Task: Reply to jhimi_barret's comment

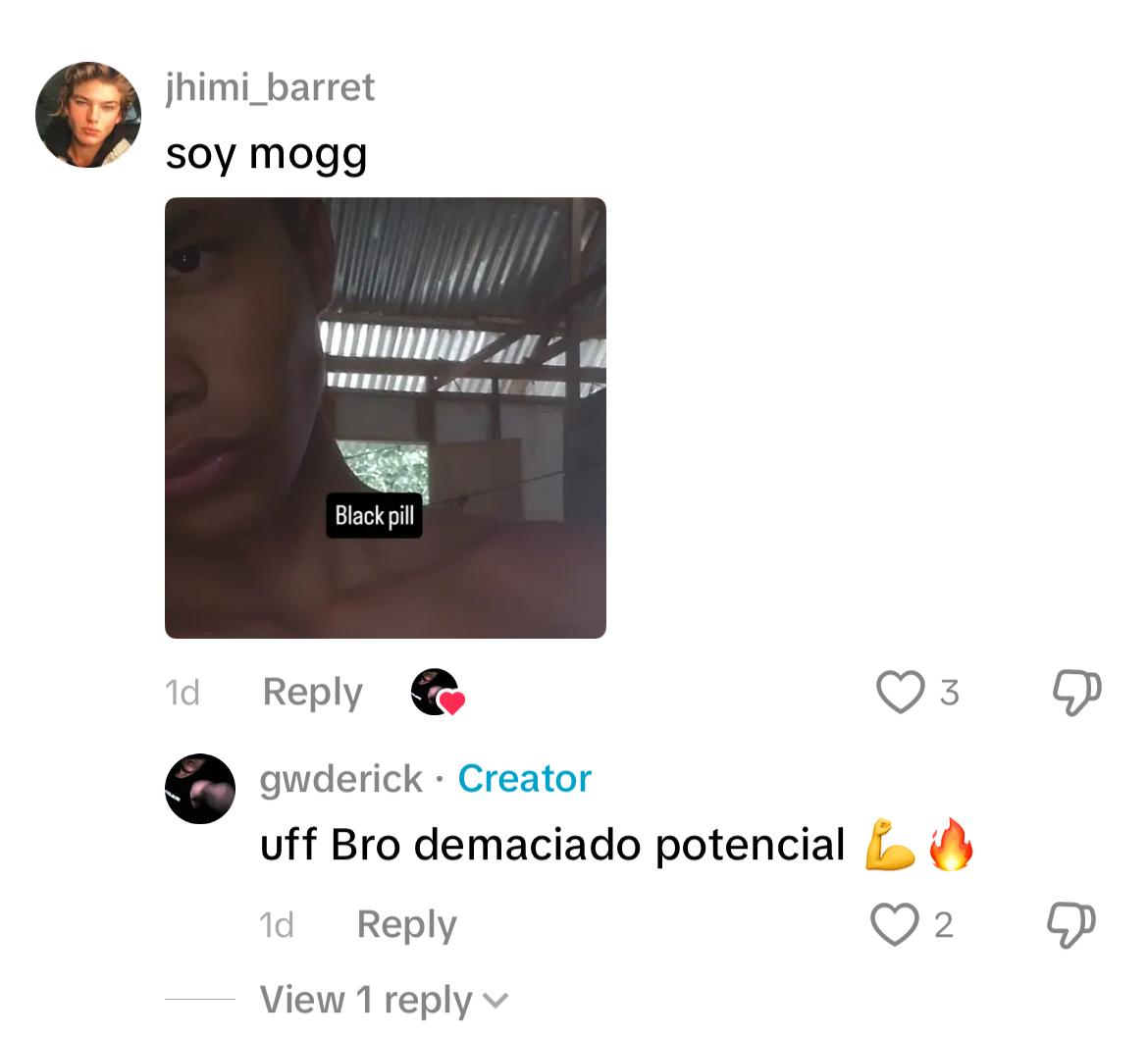Action: point(313,692)
